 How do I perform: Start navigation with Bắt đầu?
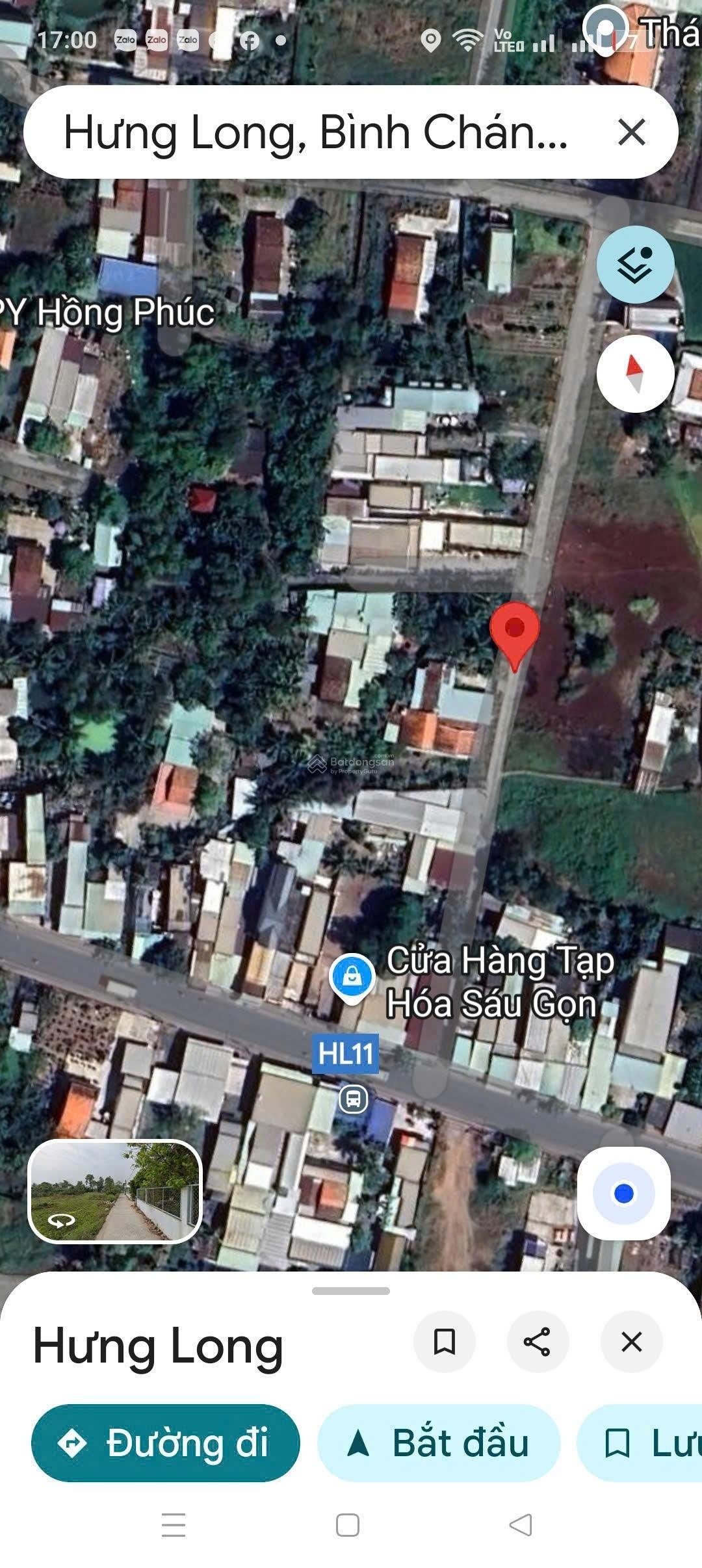click(x=439, y=1443)
